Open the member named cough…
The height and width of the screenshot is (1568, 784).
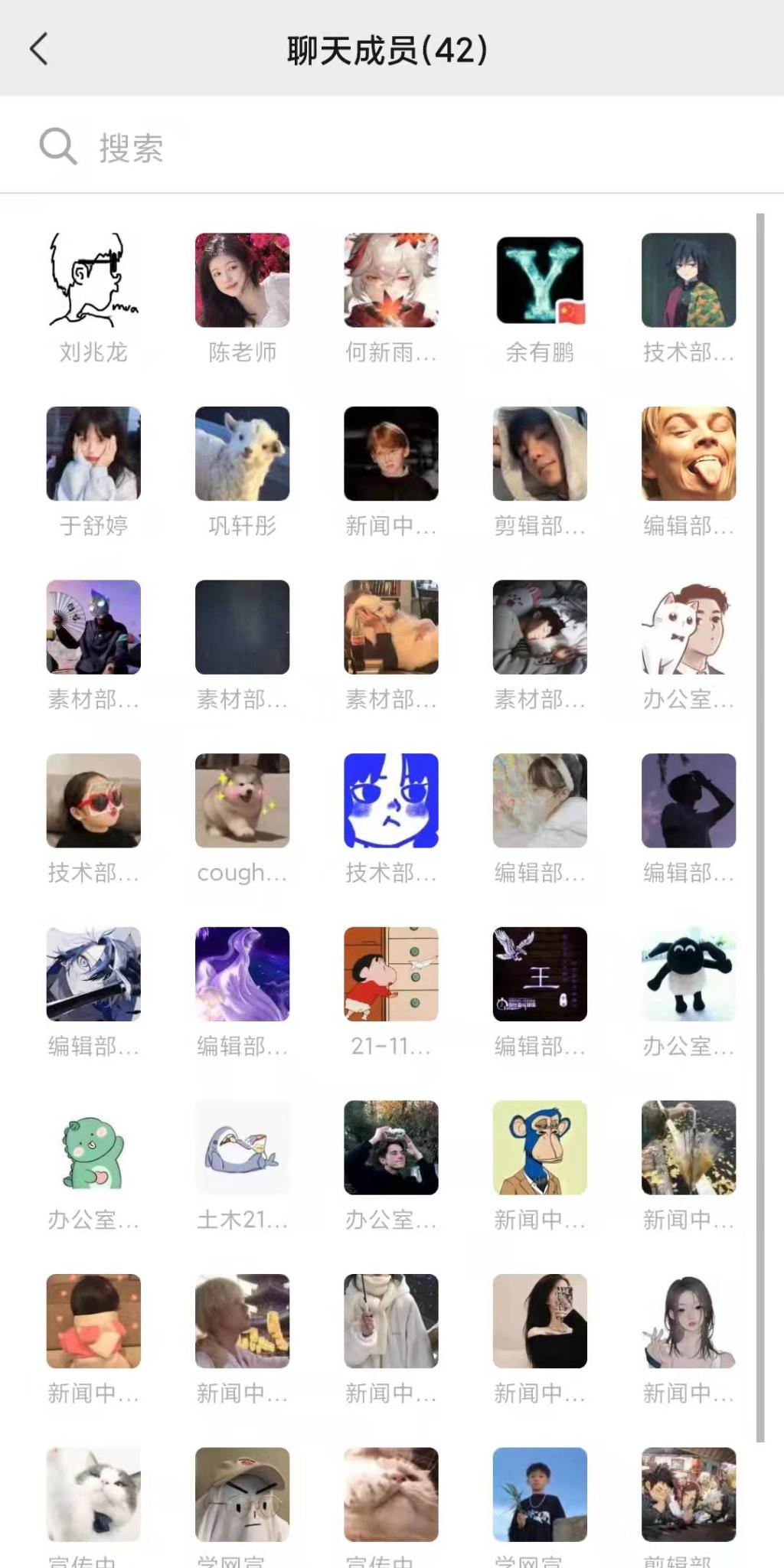242,800
